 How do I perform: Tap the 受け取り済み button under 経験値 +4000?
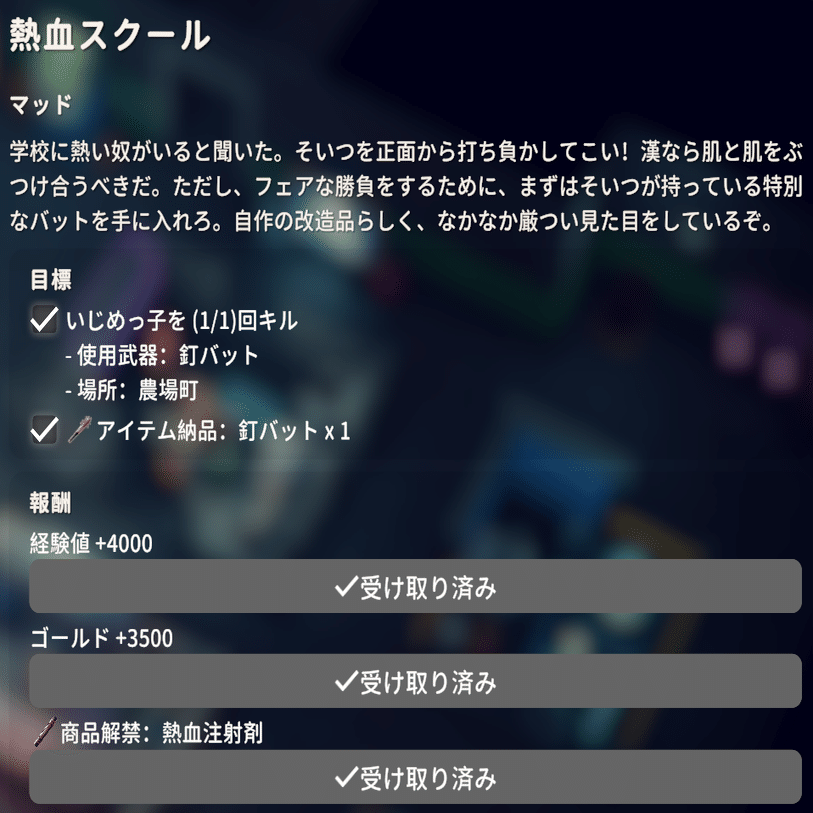coord(415,586)
